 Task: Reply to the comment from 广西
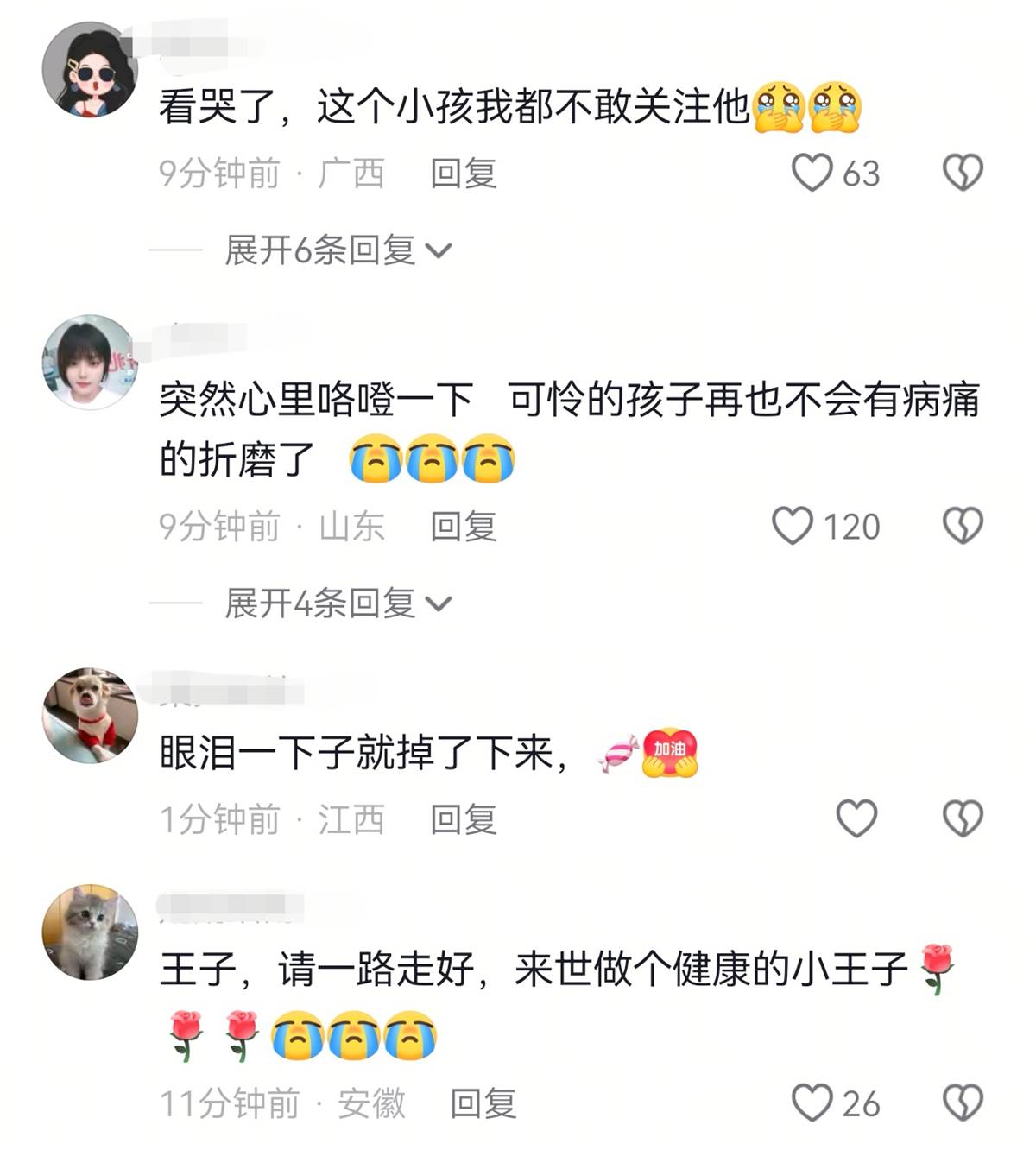coord(464,174)
